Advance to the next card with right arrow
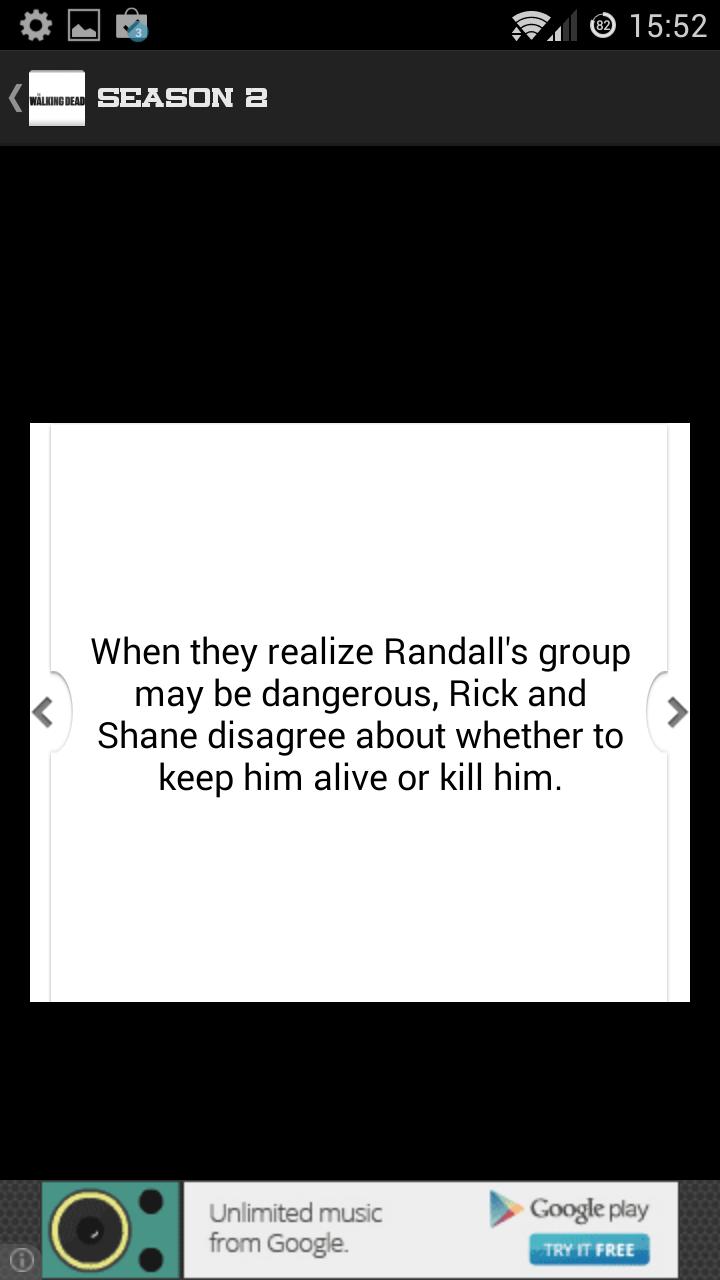Image resolution: width=720 pixels, height=1280 pixels. coord(676,712)
